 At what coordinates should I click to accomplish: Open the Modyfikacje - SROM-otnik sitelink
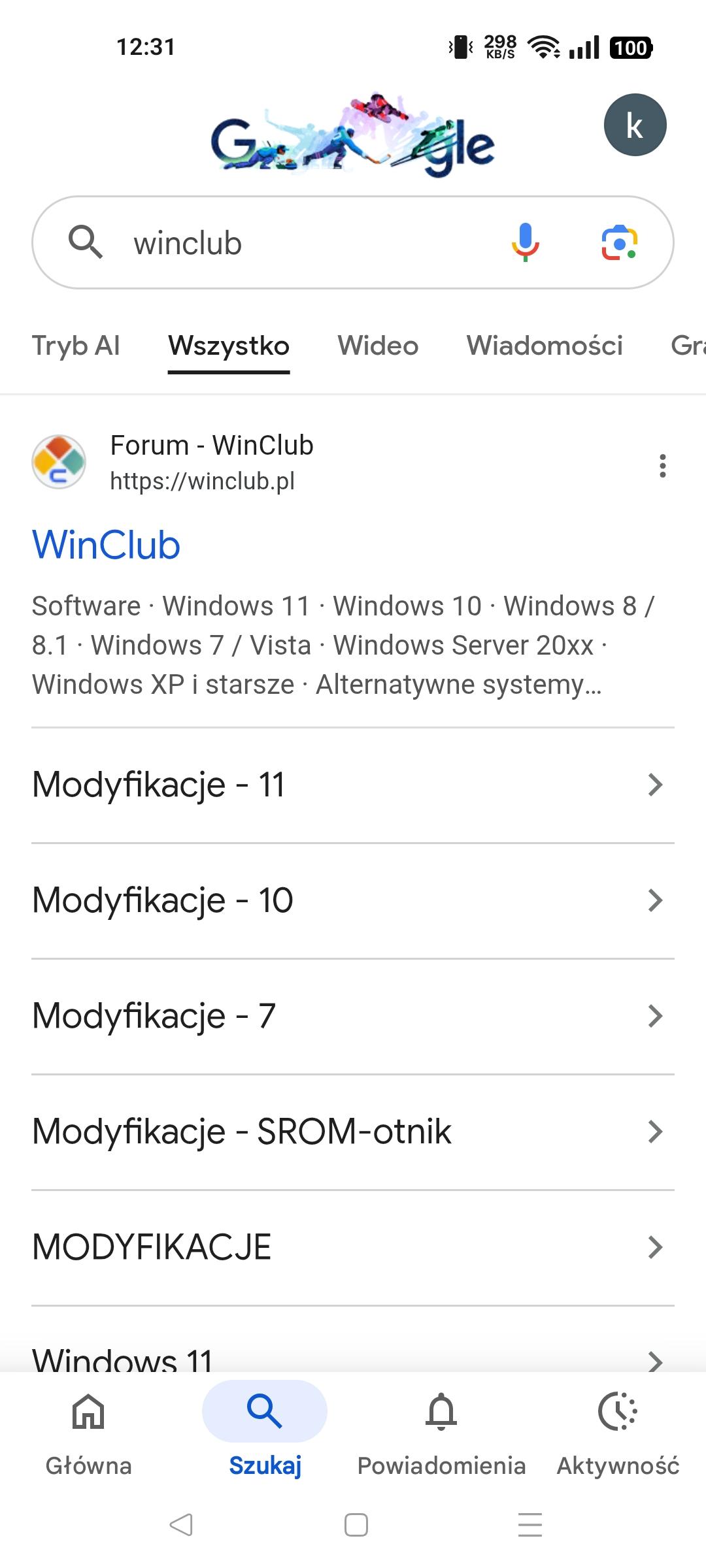pos(346,1132)
